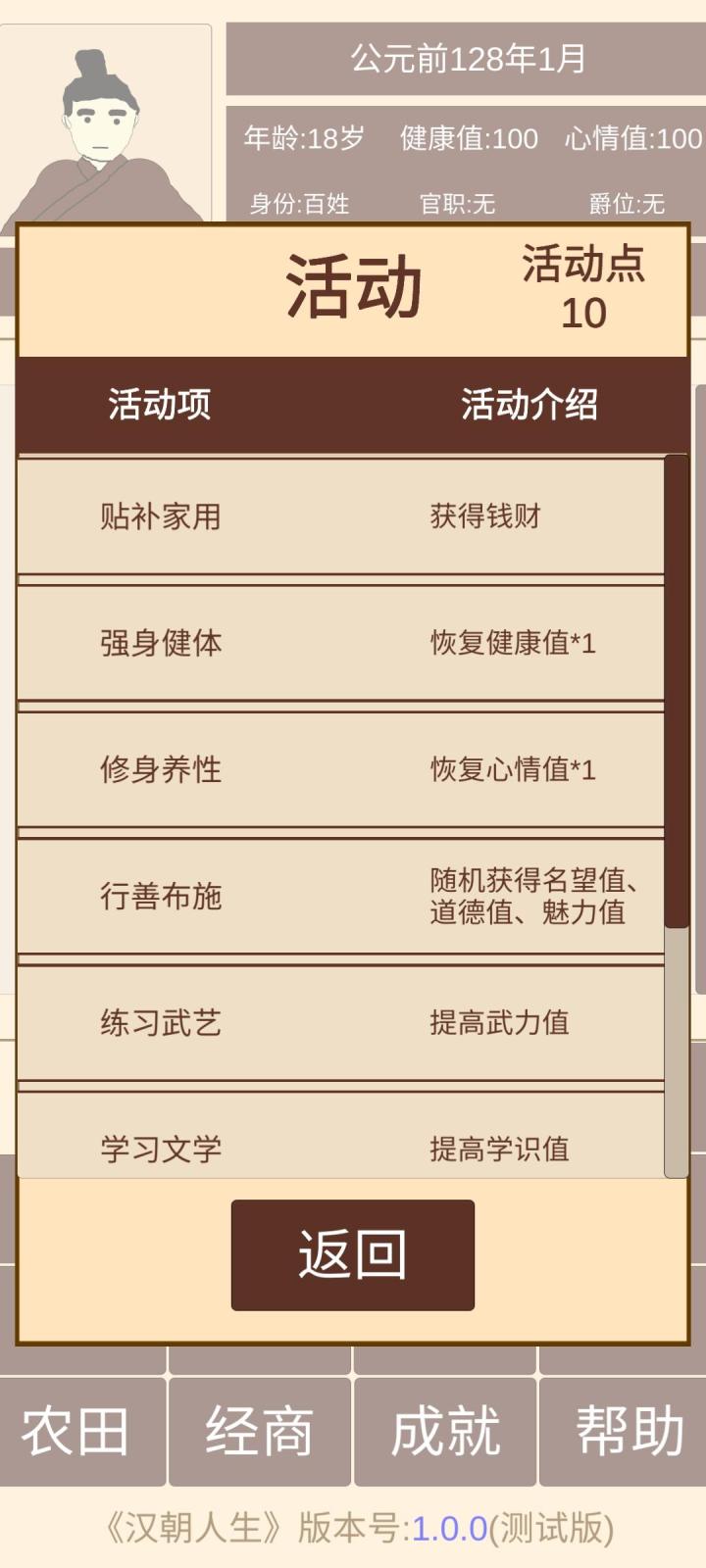Tap the activity list scrollbar
The height and width of the screenshot is (1568, 706).
pyautogui.click(x=677, y=691)
